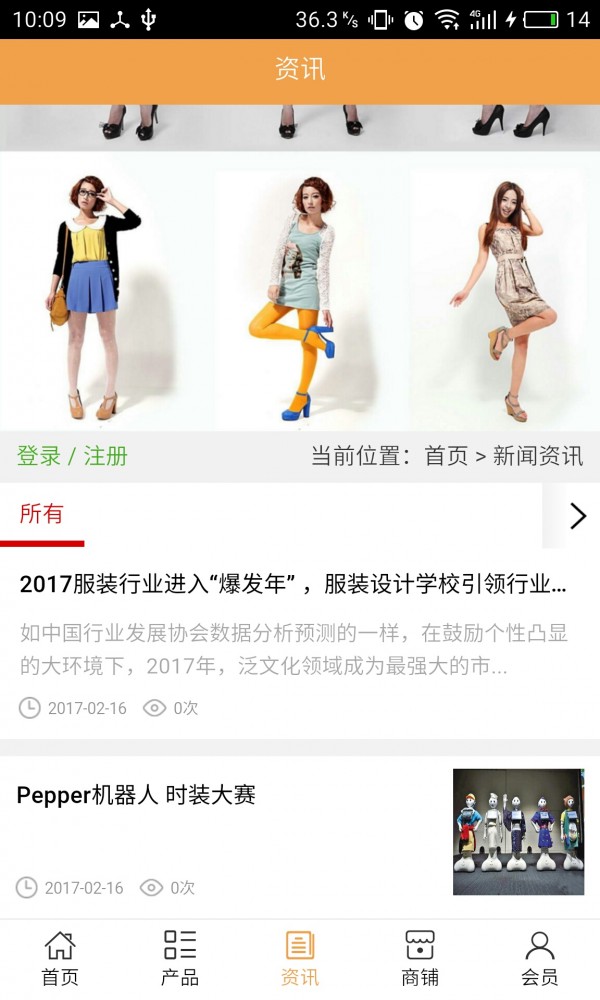Select the 所有 category tab

pyautogui.click(x=42, y=515)
